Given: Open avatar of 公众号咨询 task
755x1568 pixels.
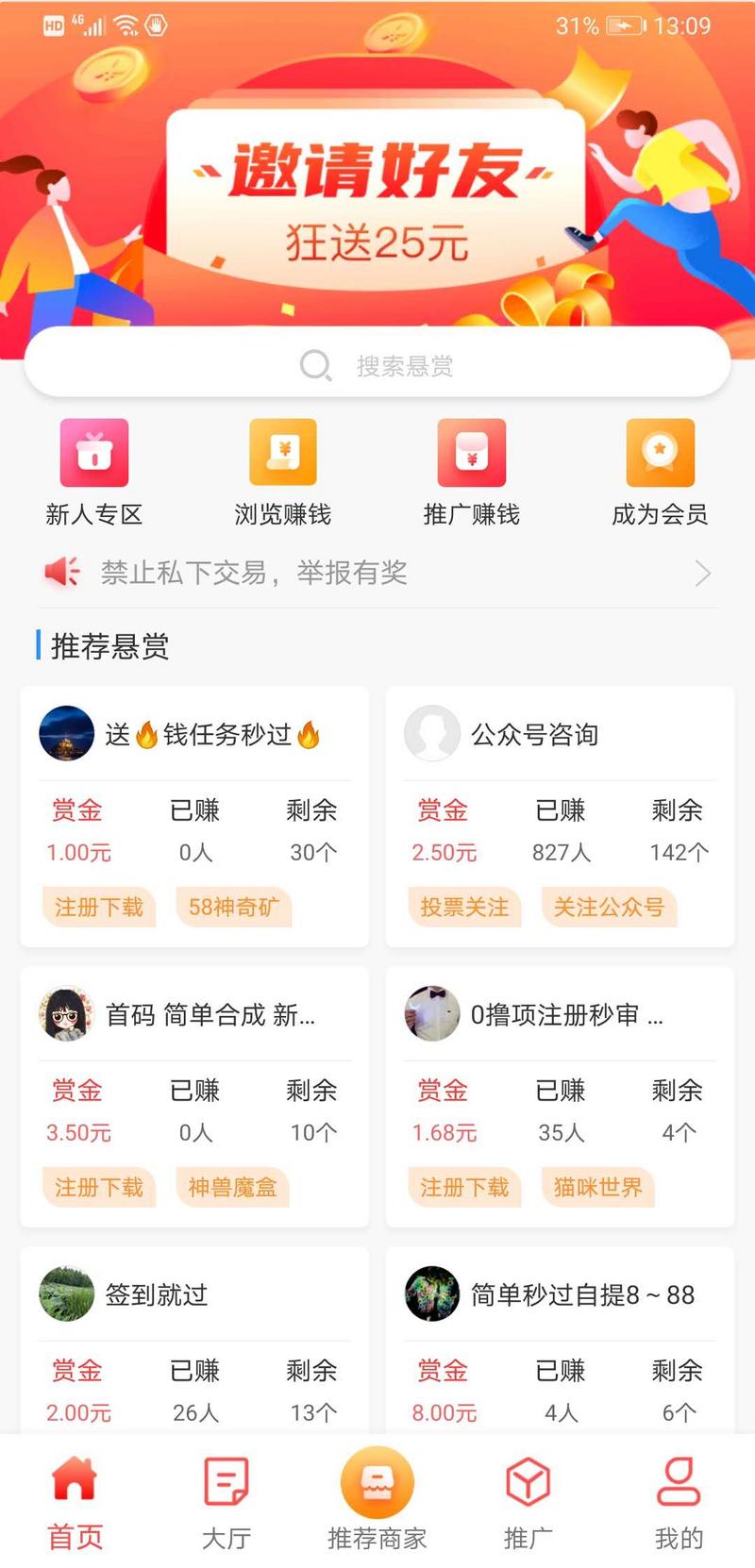Looking at the screenshot, I should [x=431, y=734].
